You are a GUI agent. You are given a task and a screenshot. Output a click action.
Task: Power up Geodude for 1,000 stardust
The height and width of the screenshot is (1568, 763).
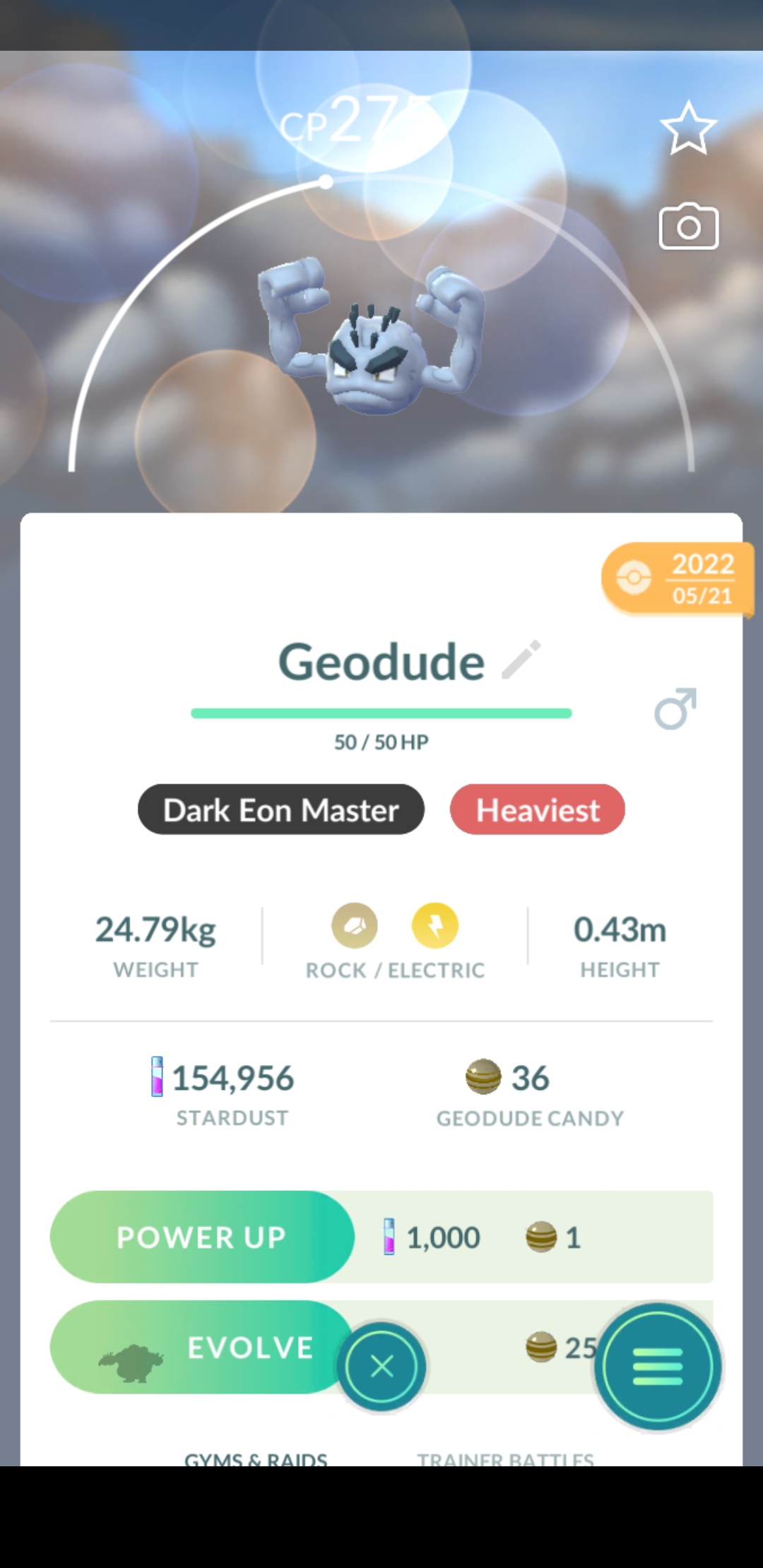[202, 1237]
